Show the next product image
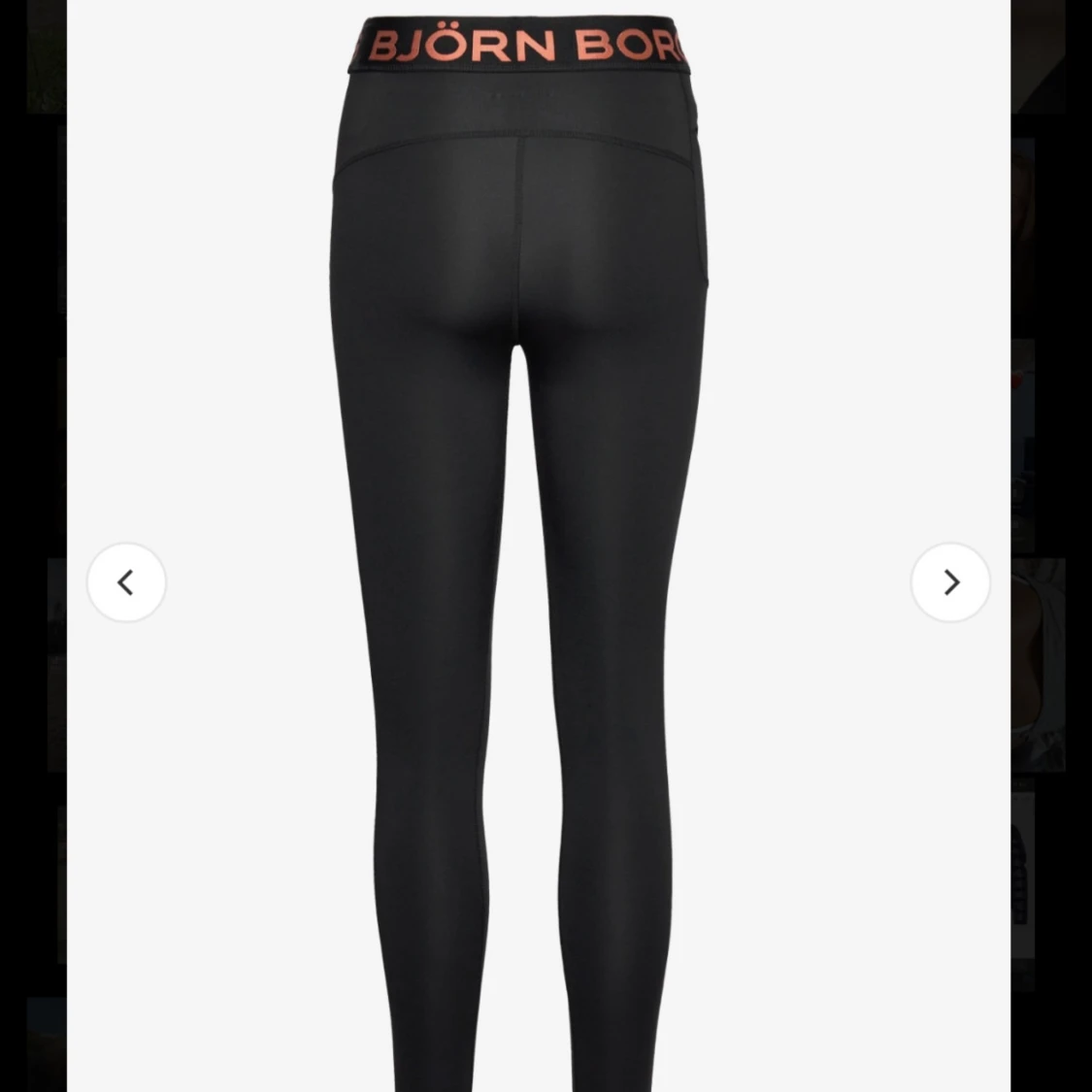Image resolution: width=1092 pixels, height=1092 pixels. [x=950, y=582]
